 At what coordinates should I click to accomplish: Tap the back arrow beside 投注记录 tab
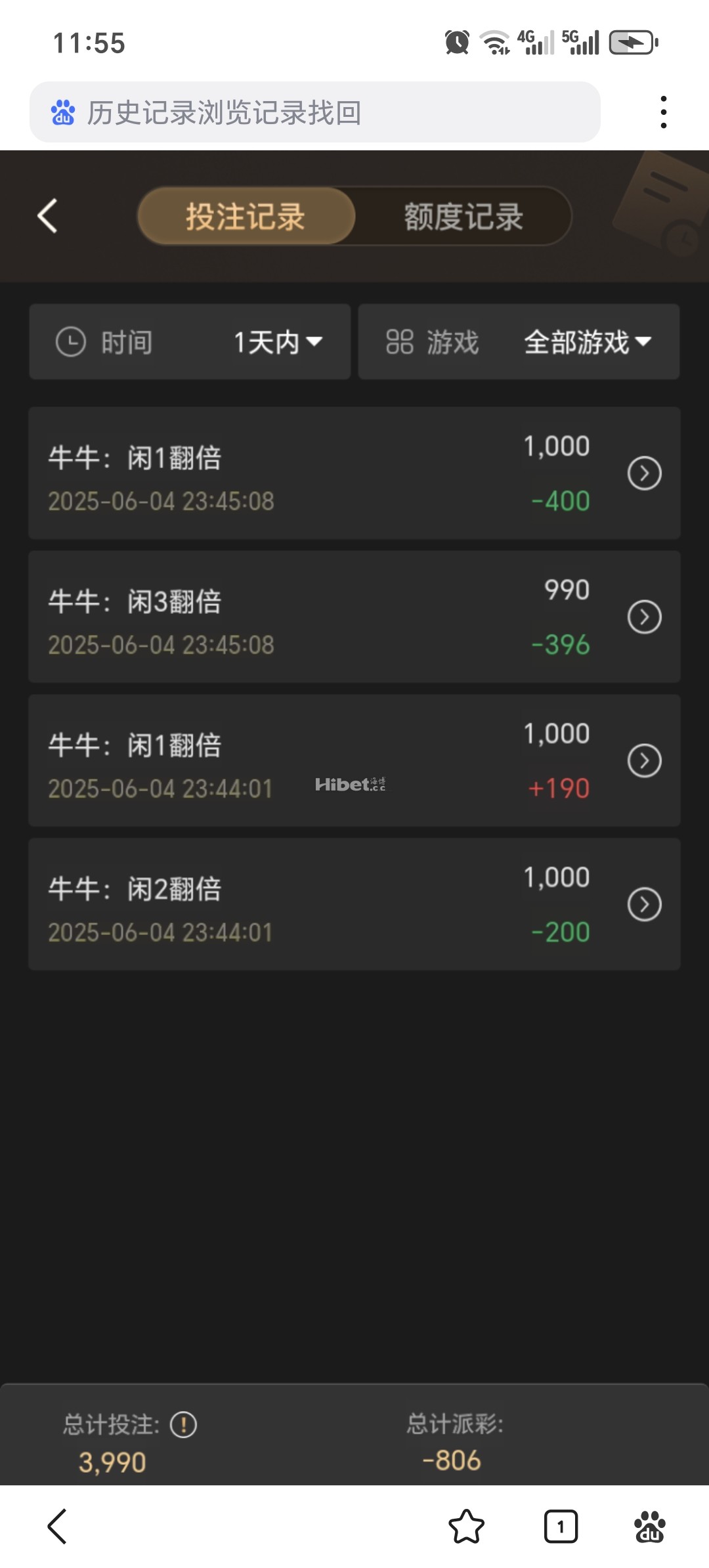click(x=47, y=217)
